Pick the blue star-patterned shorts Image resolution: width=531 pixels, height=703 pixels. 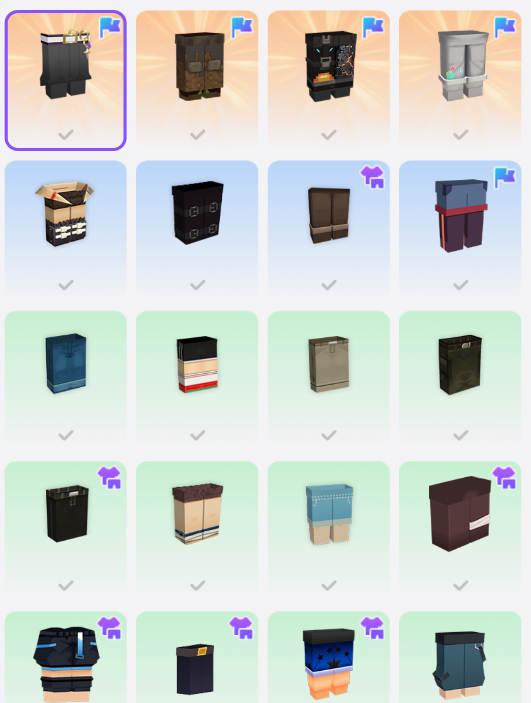(329, 657)
